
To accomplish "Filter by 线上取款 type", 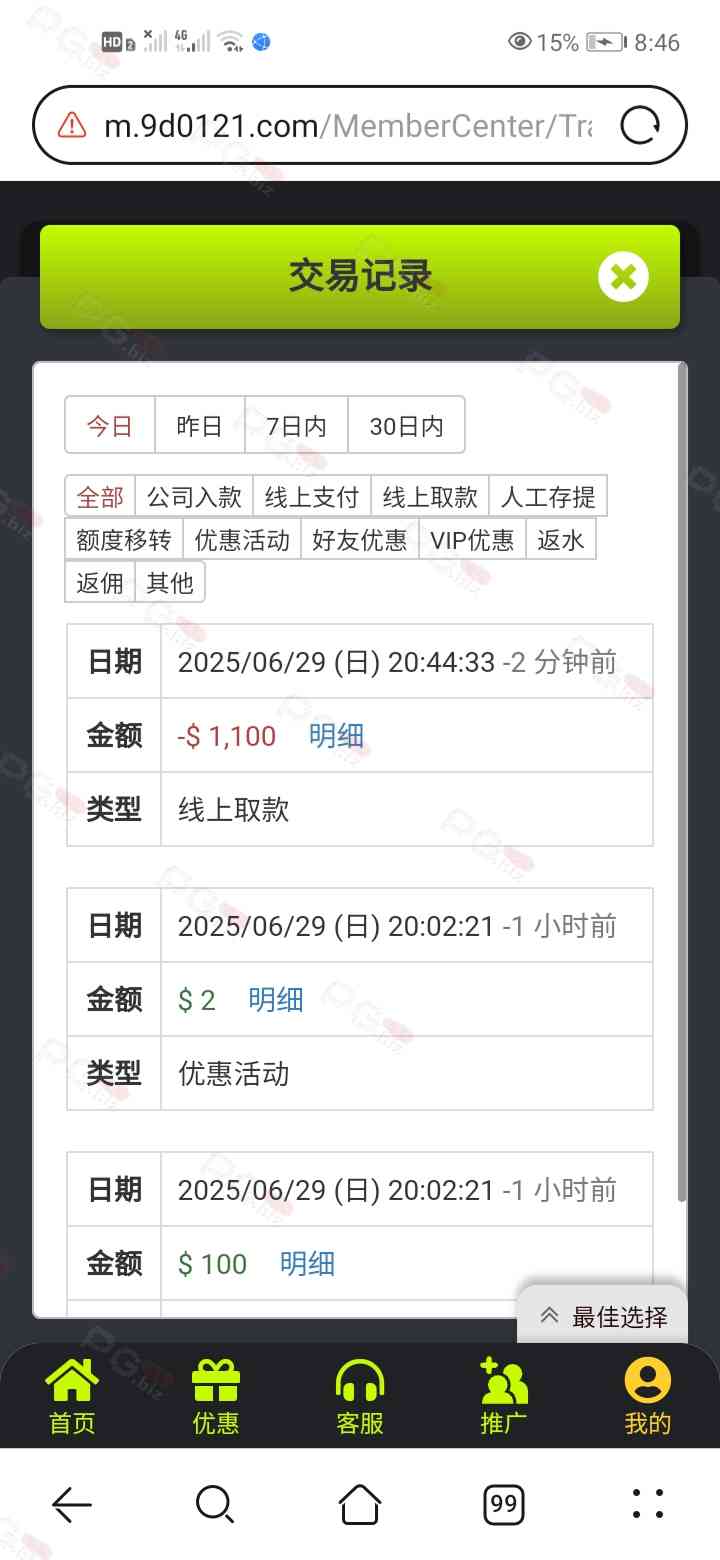I will tap(430, 497).
